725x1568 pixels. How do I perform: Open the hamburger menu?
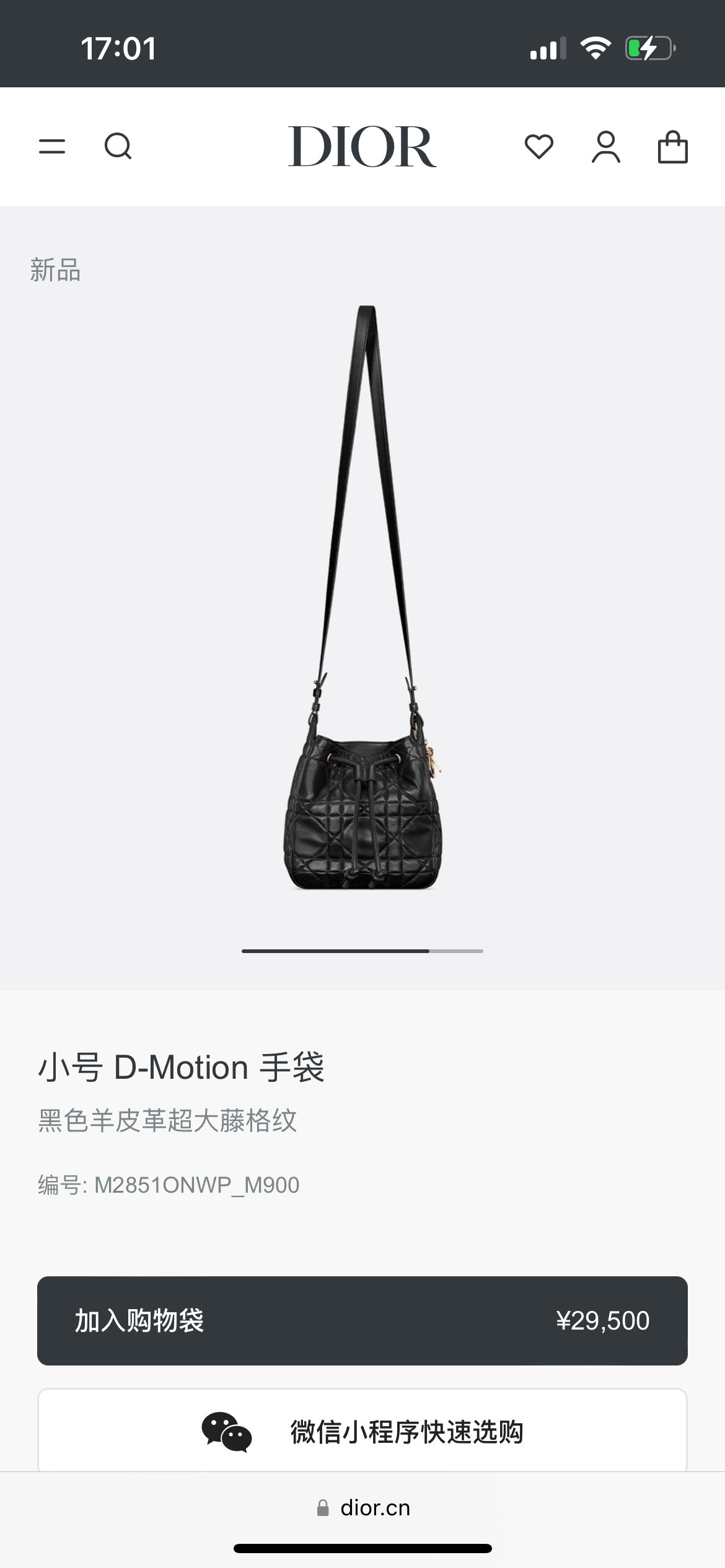coord(52,147)
